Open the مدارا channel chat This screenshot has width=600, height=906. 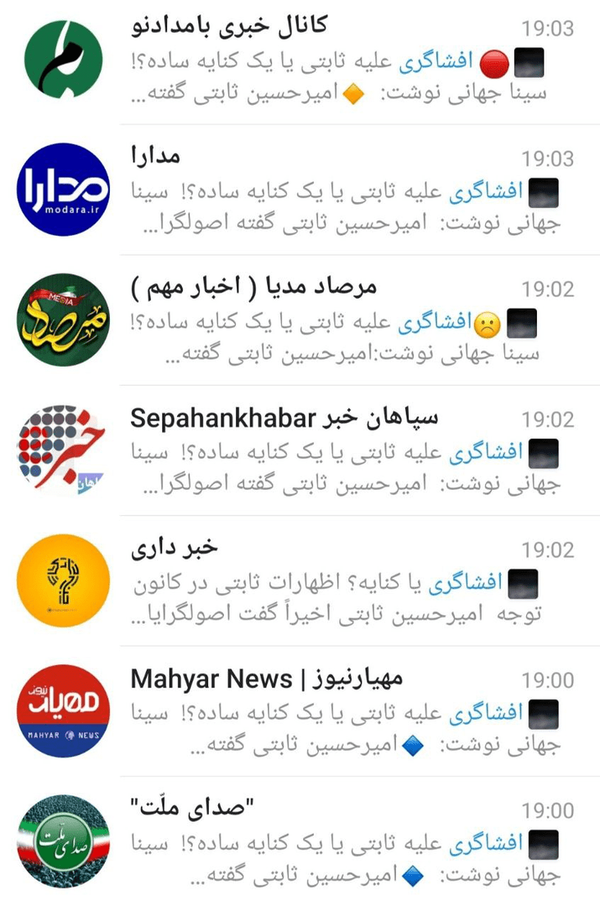300,190
